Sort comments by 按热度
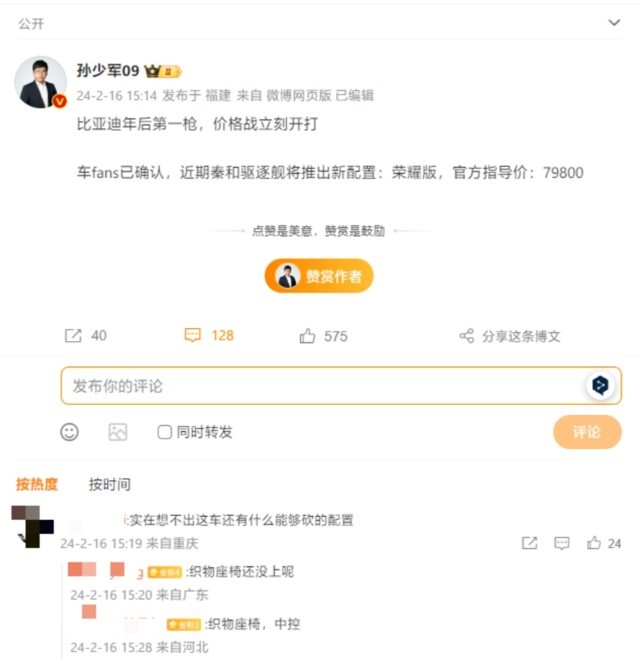 coord(37,484)
